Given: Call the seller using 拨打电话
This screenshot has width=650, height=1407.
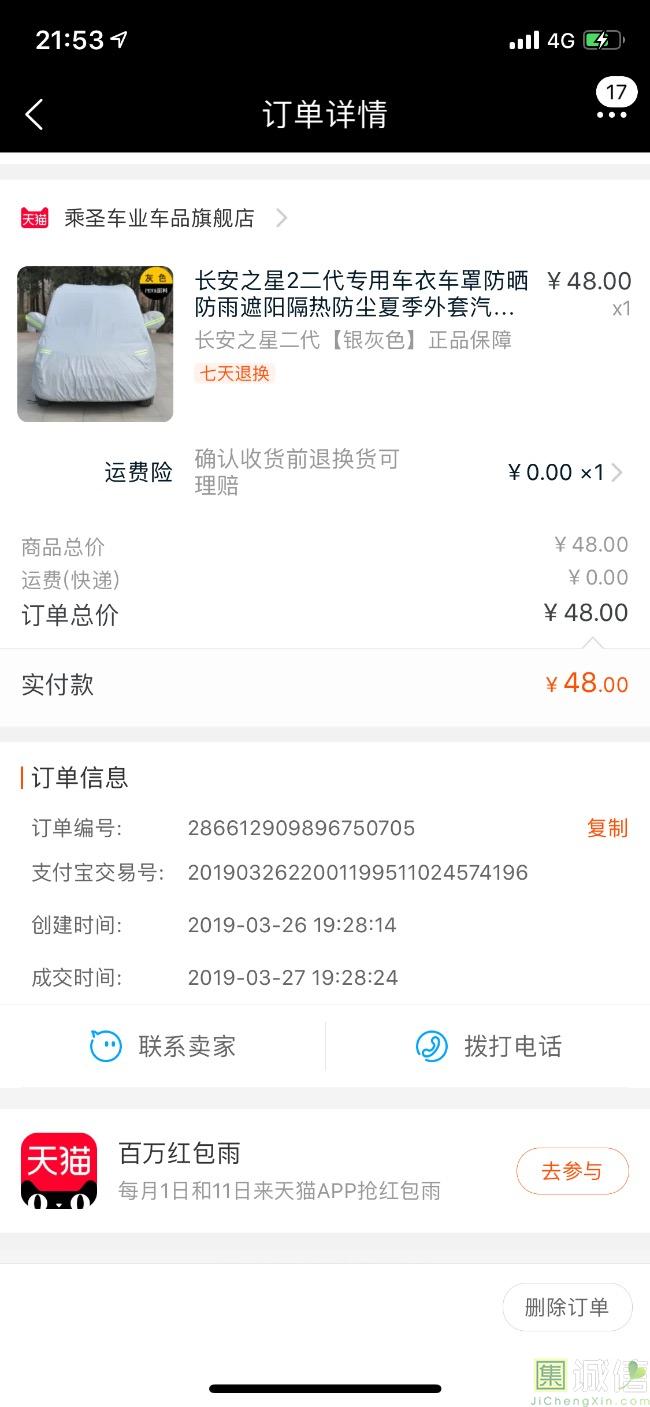Looking at the screenshot, I should pyautogui.click(x=488, y=1047).
